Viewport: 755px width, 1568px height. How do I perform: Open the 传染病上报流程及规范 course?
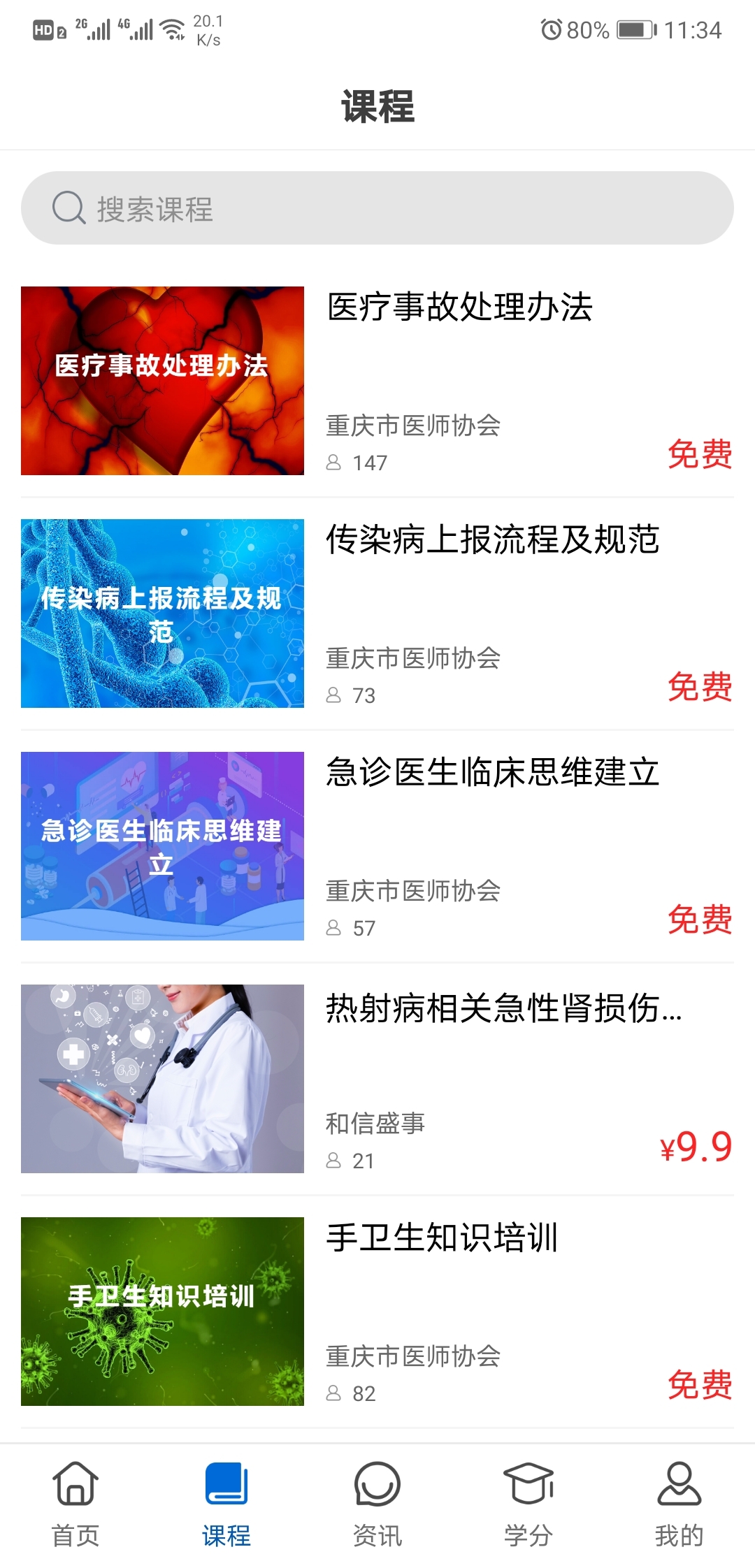pyautogui.click(x=377, y=614)
